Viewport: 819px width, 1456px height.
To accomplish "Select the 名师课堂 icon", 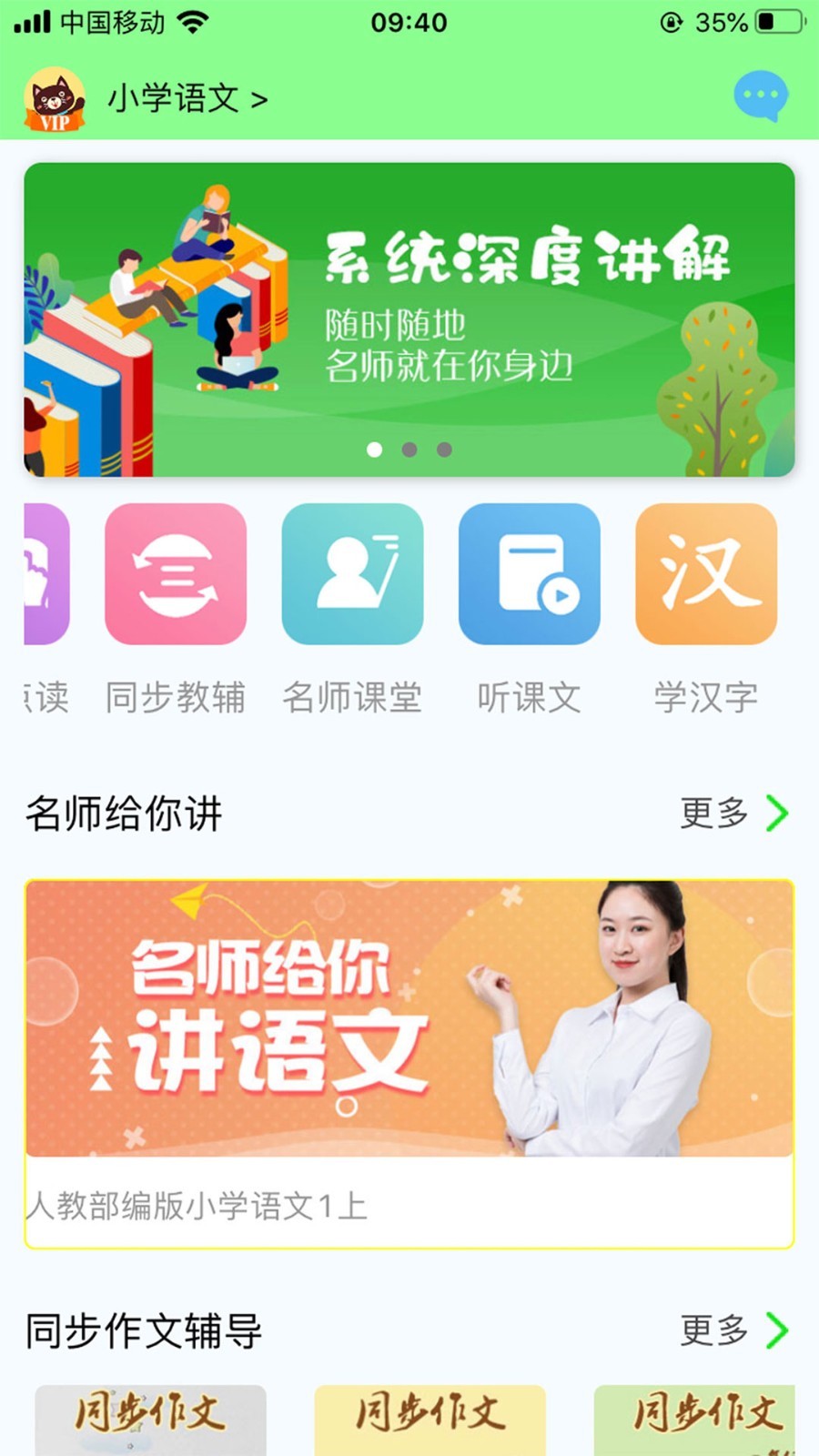I will point(353,575).
